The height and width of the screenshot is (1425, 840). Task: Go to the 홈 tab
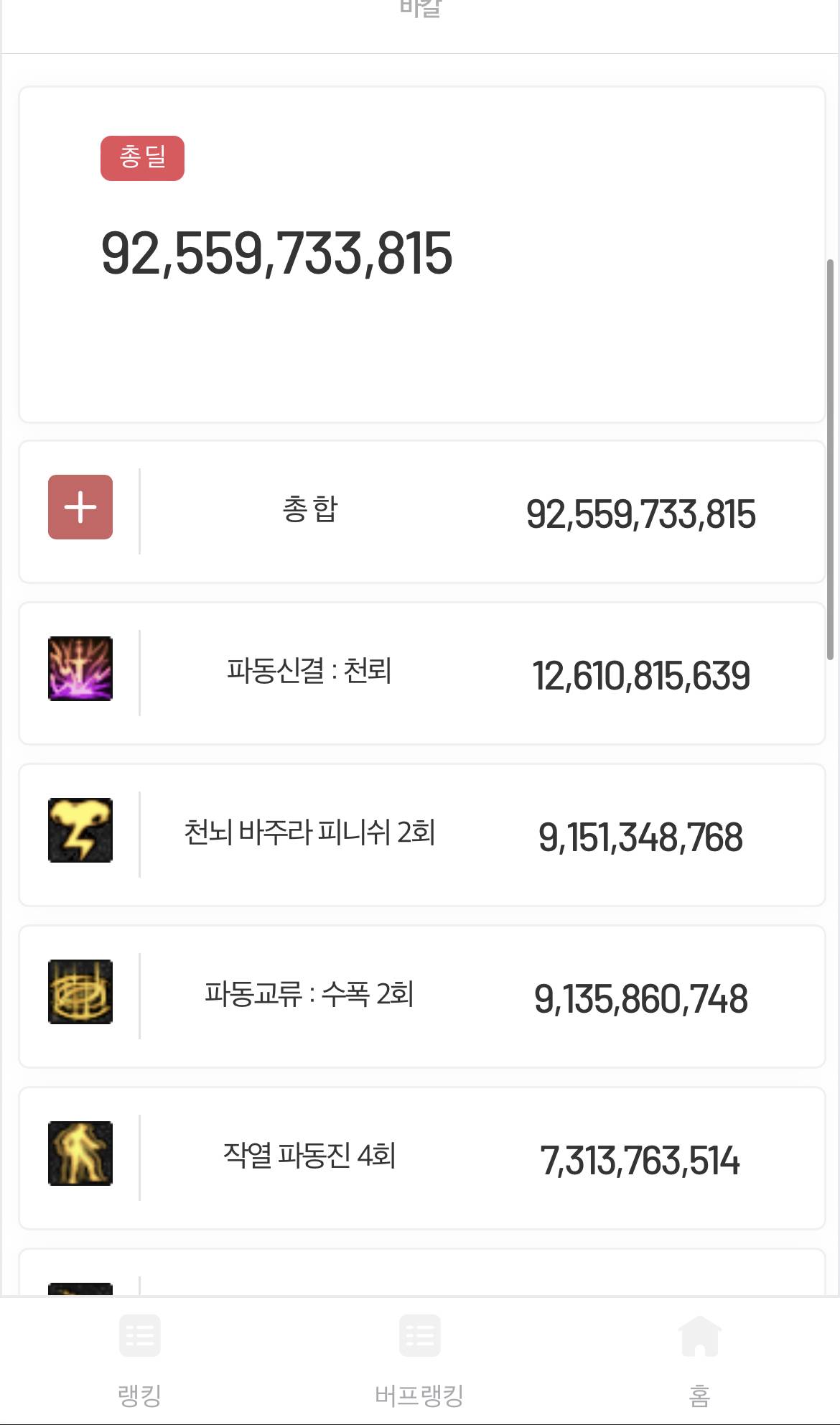tap(699, 1361)
